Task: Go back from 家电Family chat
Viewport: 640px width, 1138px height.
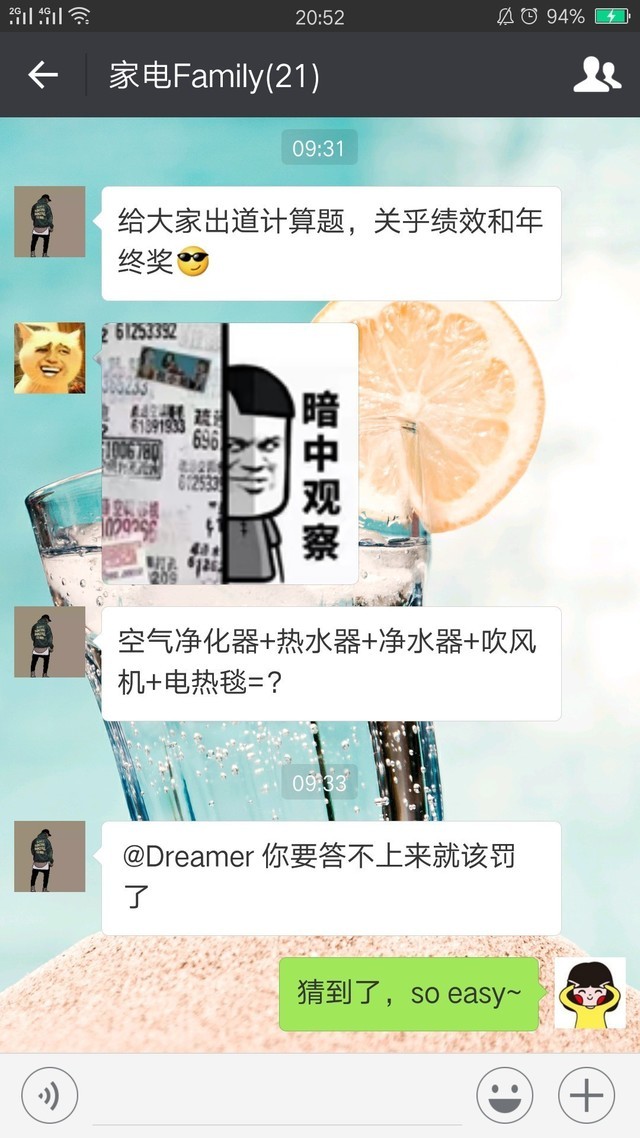Action: pos(43,75)
